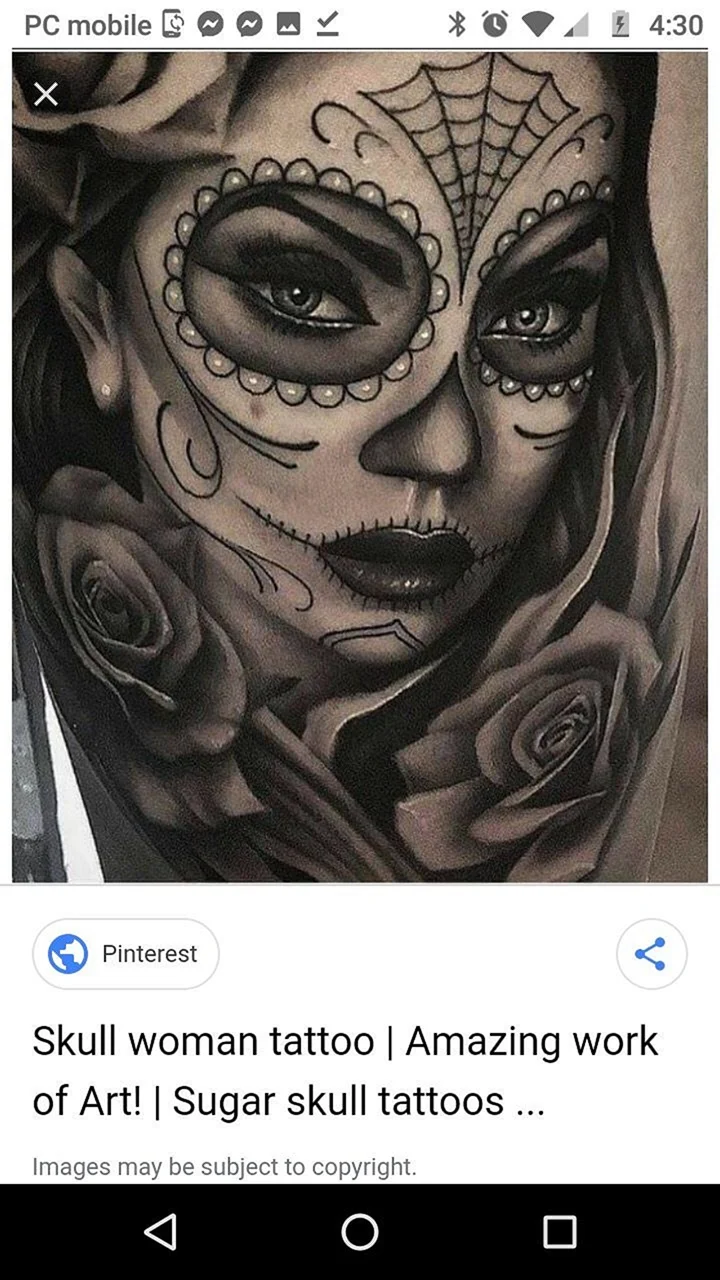720x1280 pixels.
Task: Share this image
Action: pyautogui.click(x=651, y=954)
